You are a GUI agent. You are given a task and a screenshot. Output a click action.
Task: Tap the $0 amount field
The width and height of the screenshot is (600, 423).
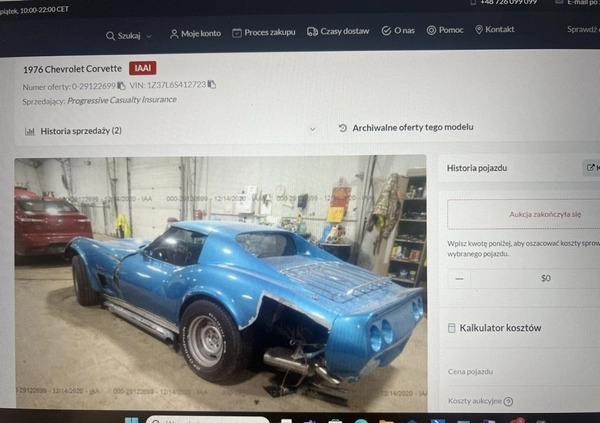[x=545, y=278]
